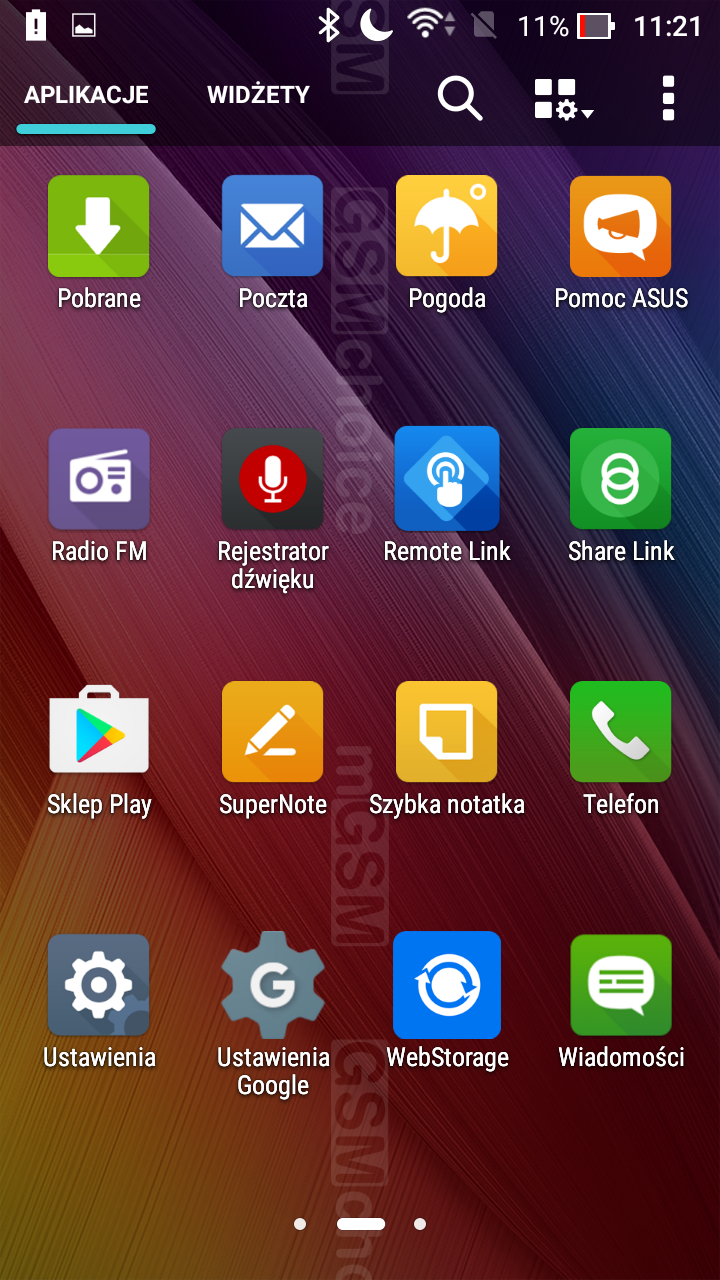Launch Radio FM

click(x=99, y=480)
